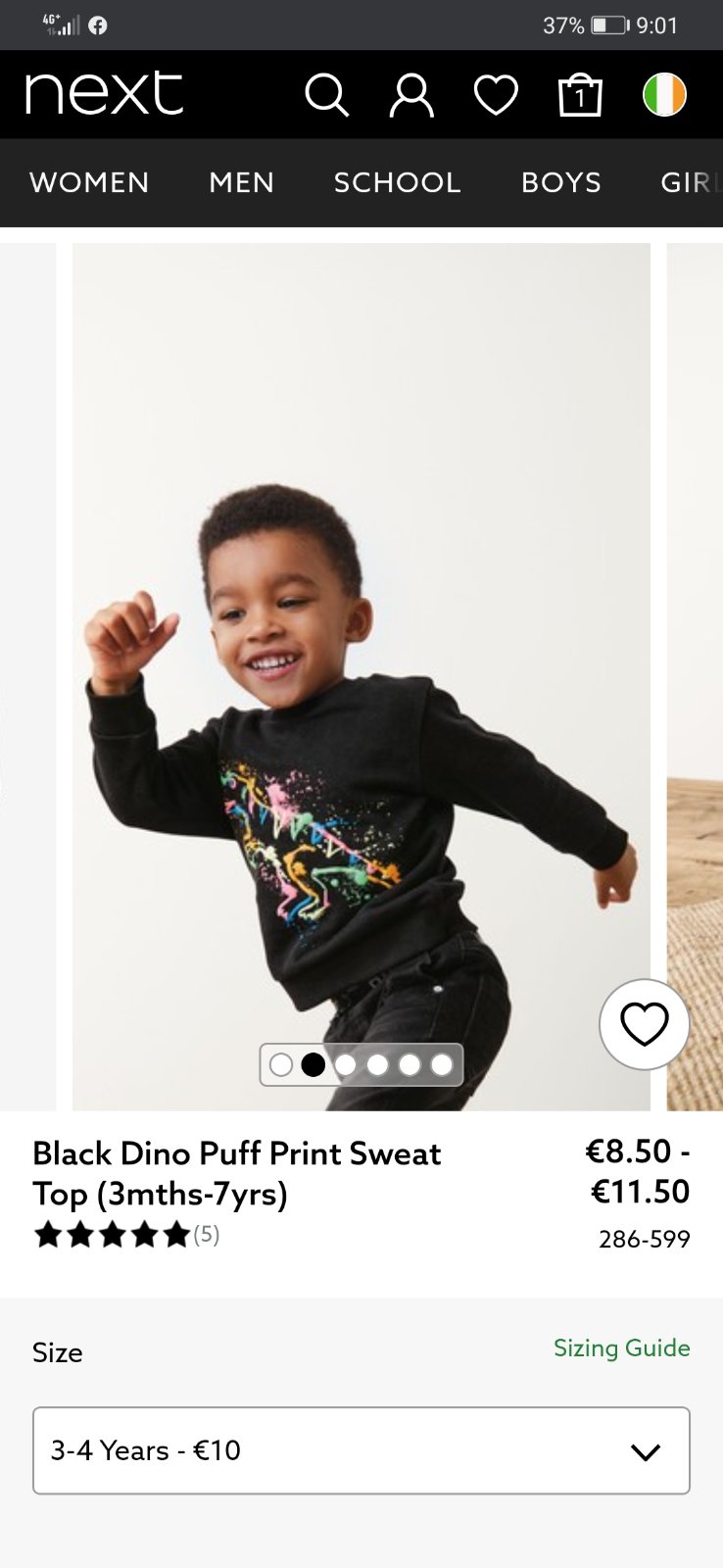The image size is (723, 1568).
Task: Switch to the SCHOOL category
Action: pyautogui.click(x=397, y=182)
